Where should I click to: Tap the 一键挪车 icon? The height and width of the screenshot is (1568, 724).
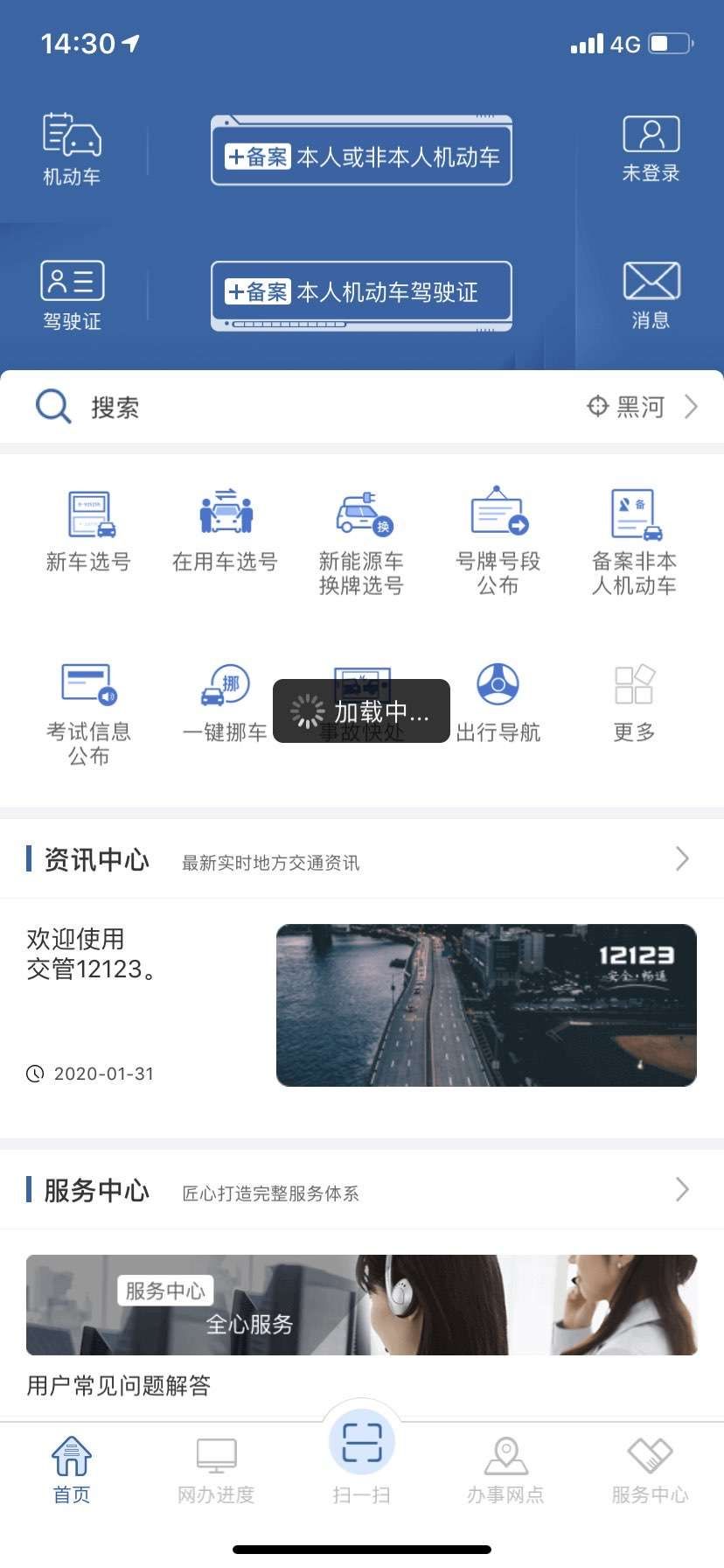[x=225, y=700]
